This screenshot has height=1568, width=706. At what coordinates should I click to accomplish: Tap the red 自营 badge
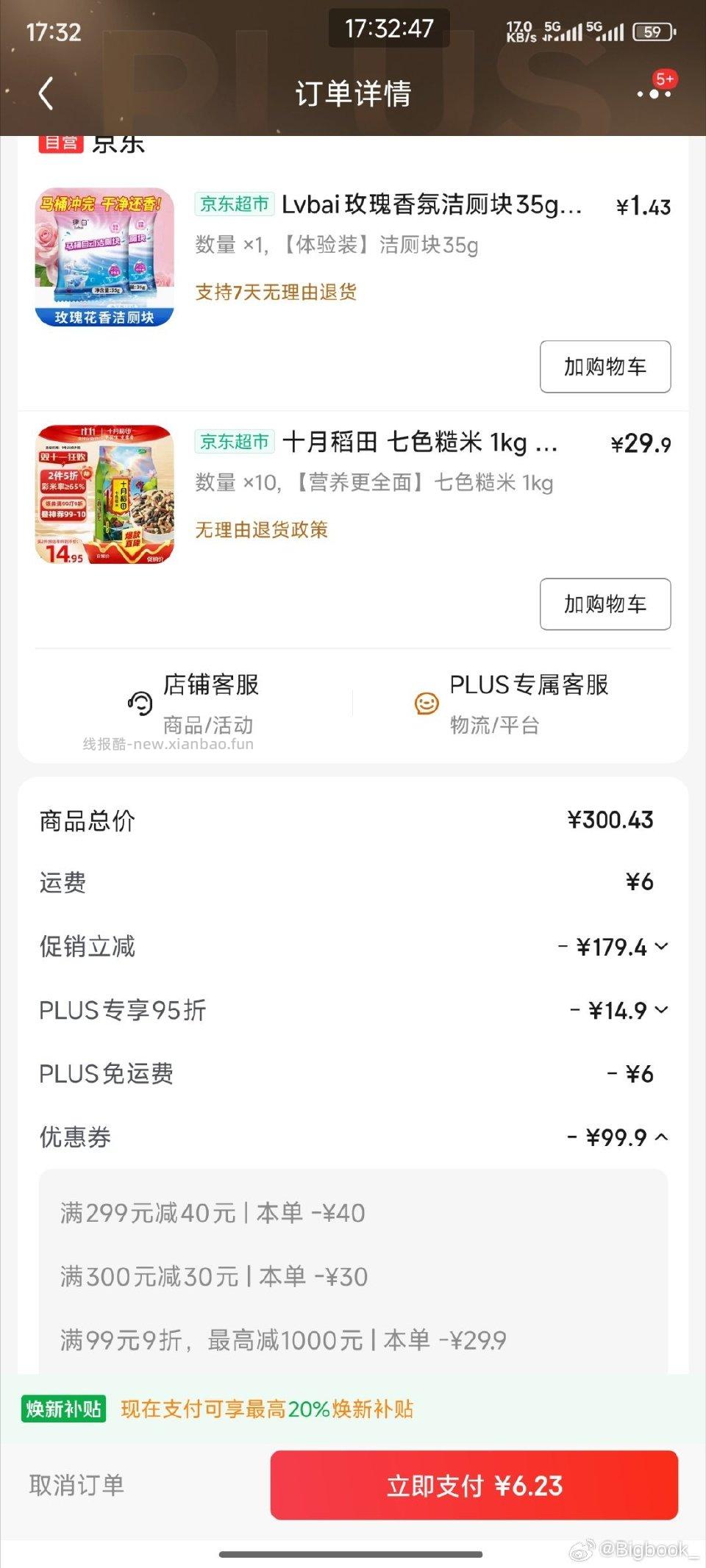pos(61,144)
